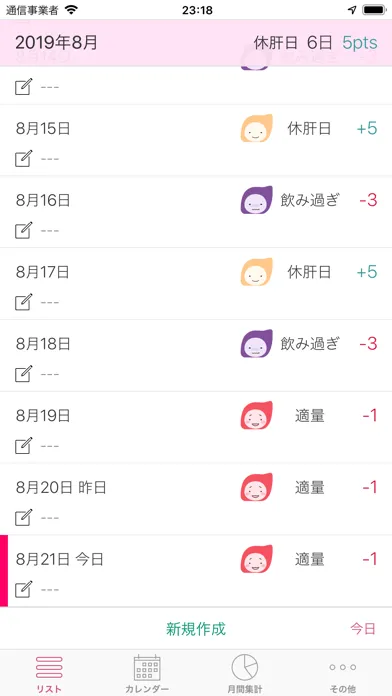Switch to the カレンダー tab

tap(147, 673)
